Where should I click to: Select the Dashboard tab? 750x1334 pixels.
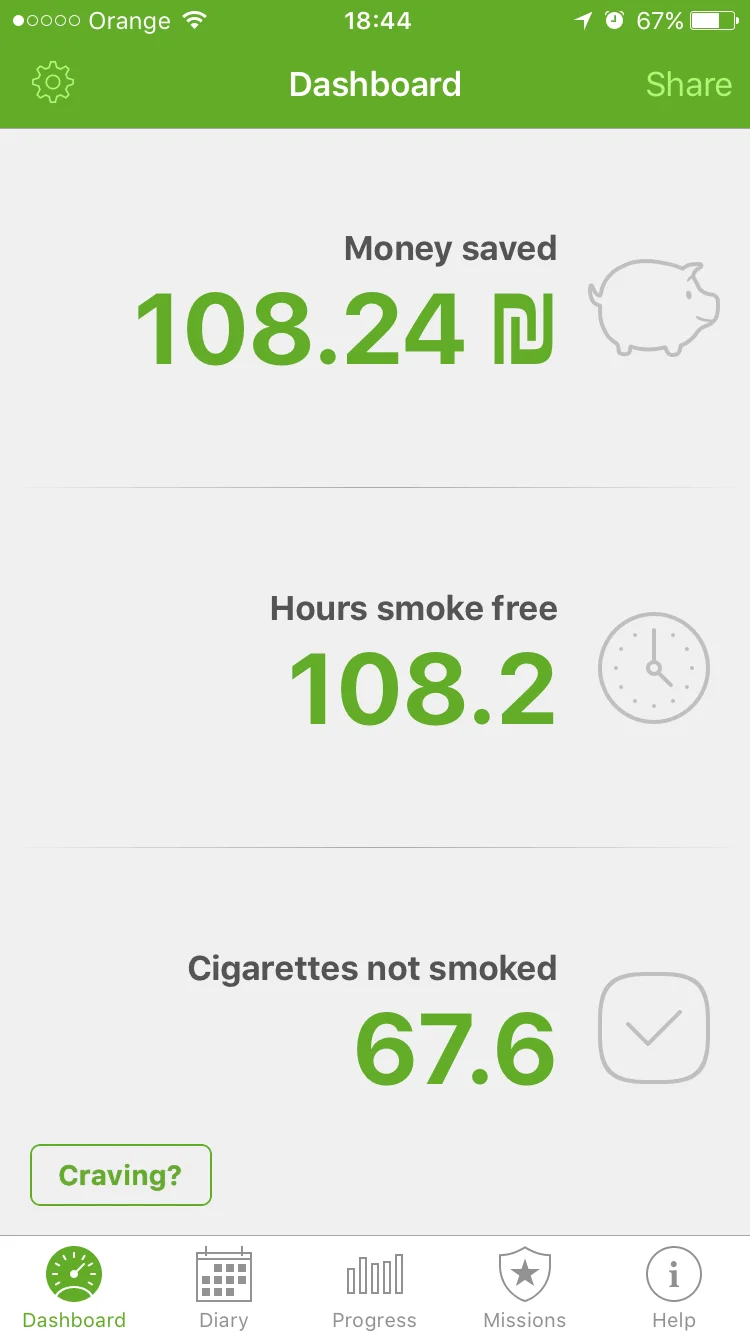coord(74,1288)
